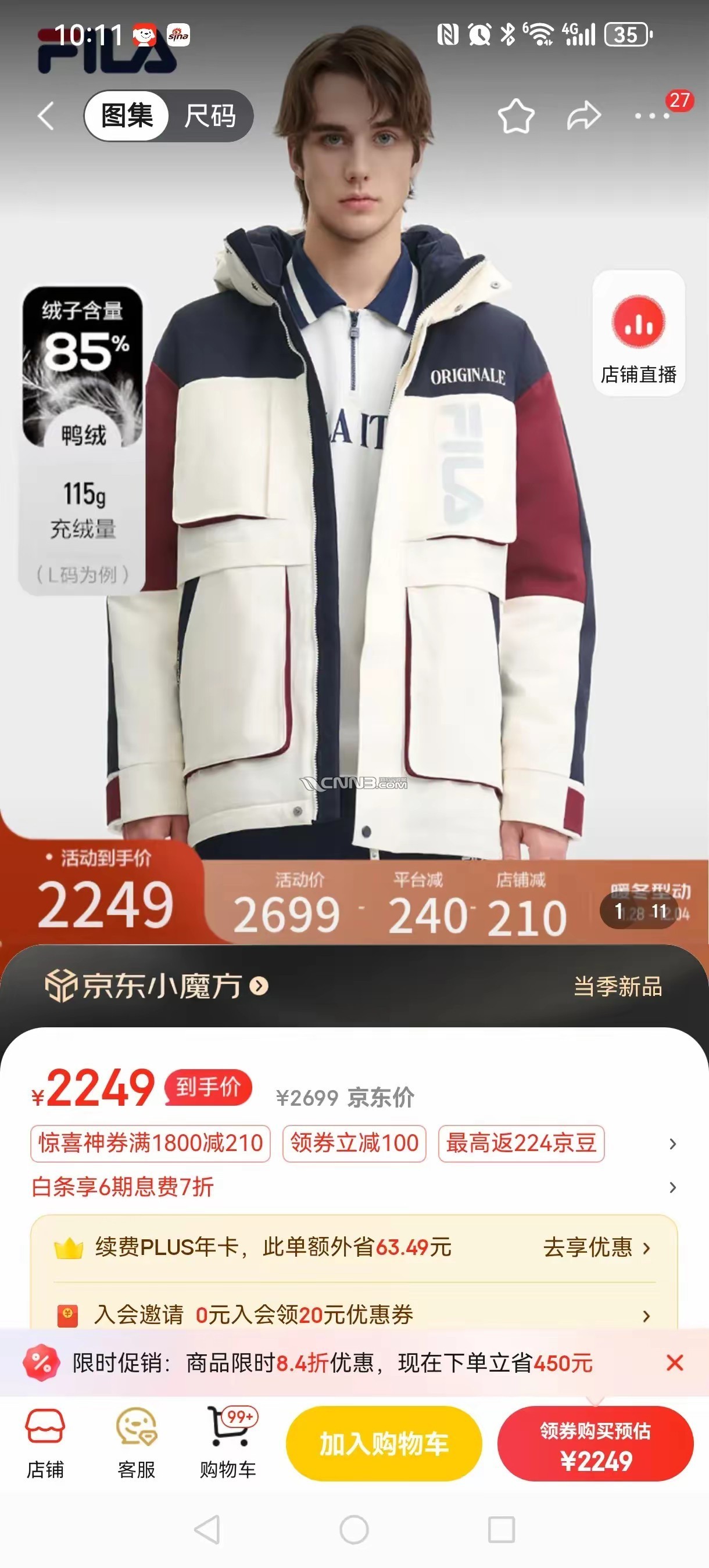This screenshot has height=1568, width=709.
Task: Add this jacket to favorites
Action: click(516, 116)
